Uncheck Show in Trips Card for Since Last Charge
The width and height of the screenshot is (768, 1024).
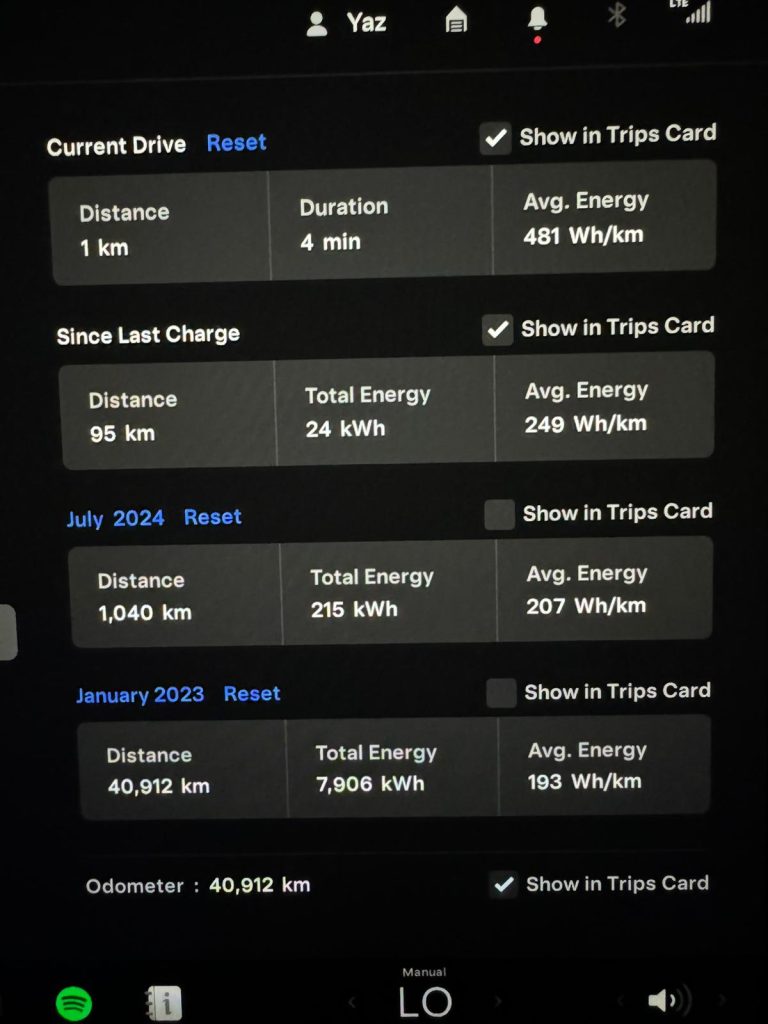point(497,329)
